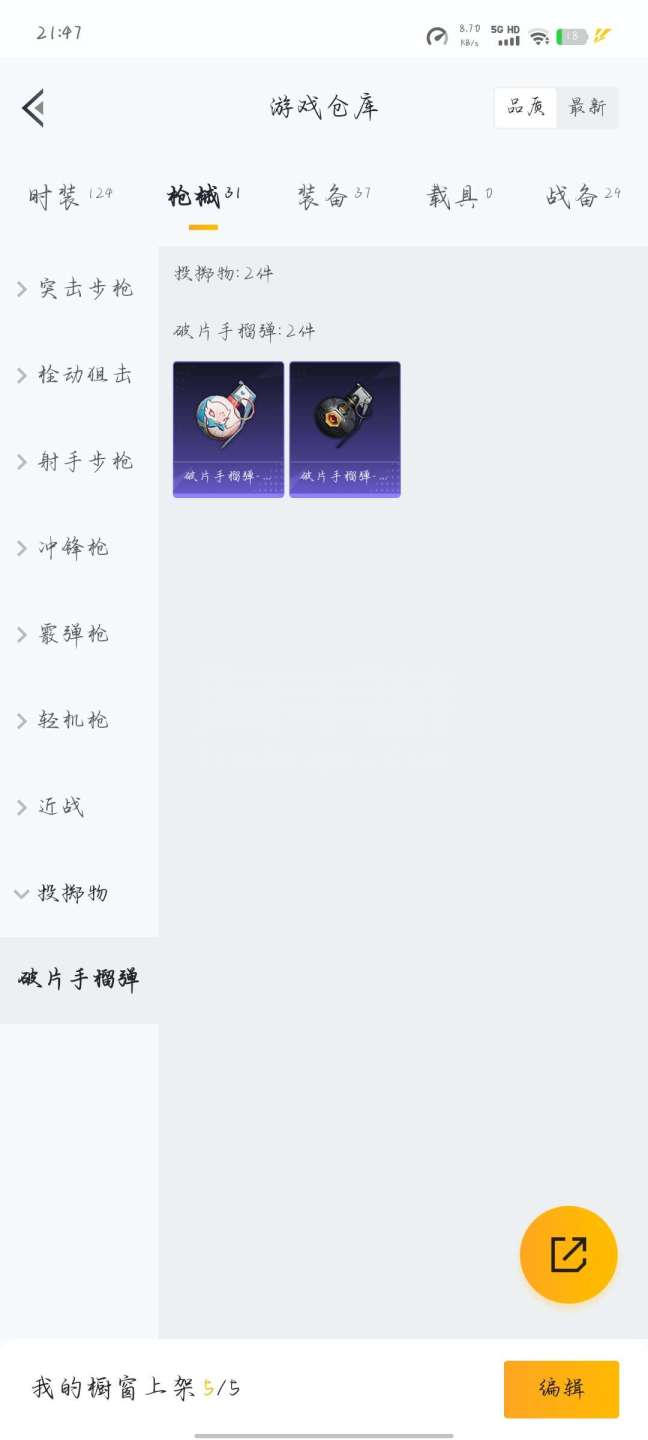
Task: Expand the 轻机枪 category
Action: [66, 720]
